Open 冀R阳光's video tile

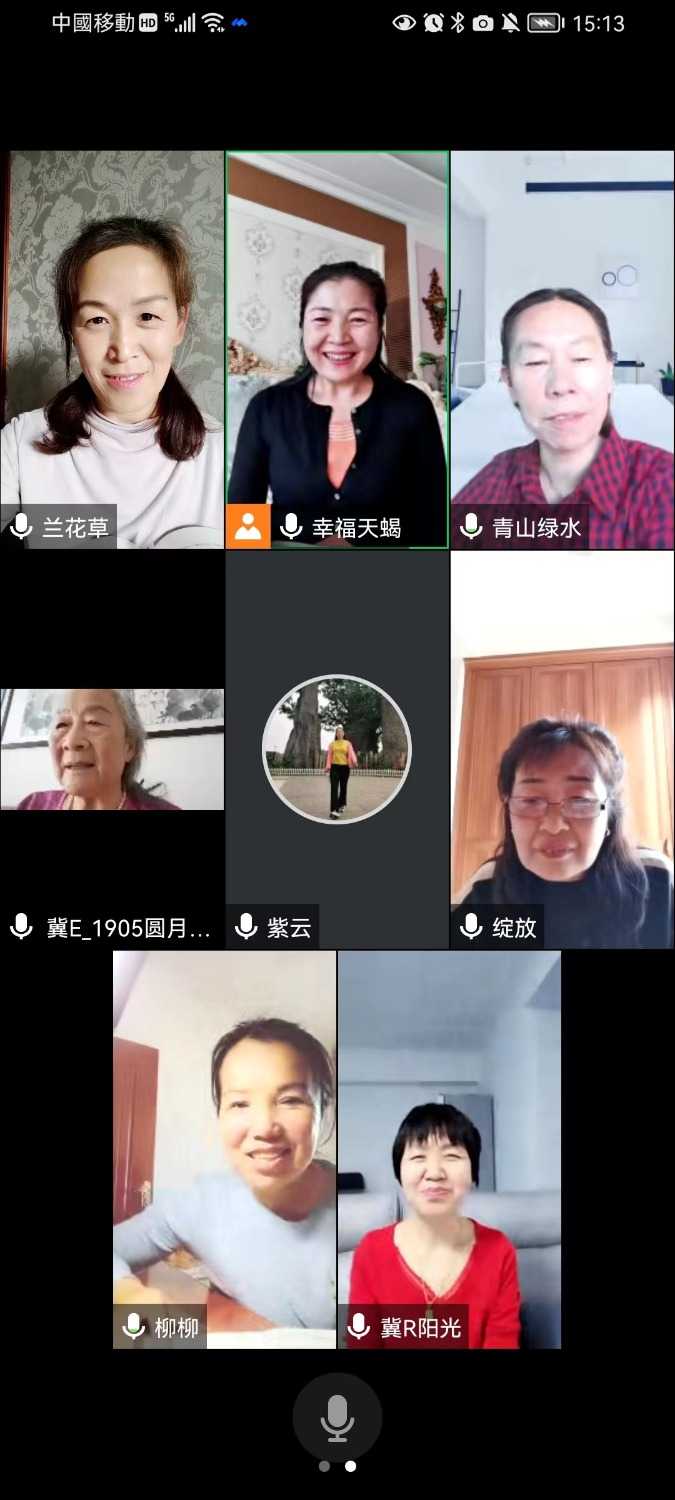(x=449, y=1149)
